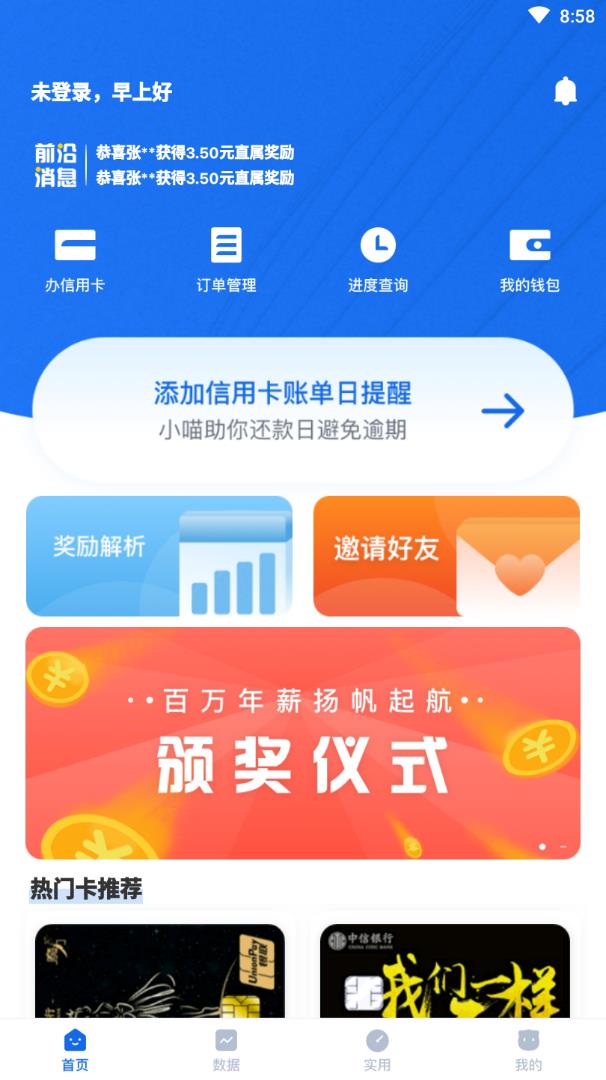Tap 添加信用卡账单日提醒 reminder card

click(303, 410)
